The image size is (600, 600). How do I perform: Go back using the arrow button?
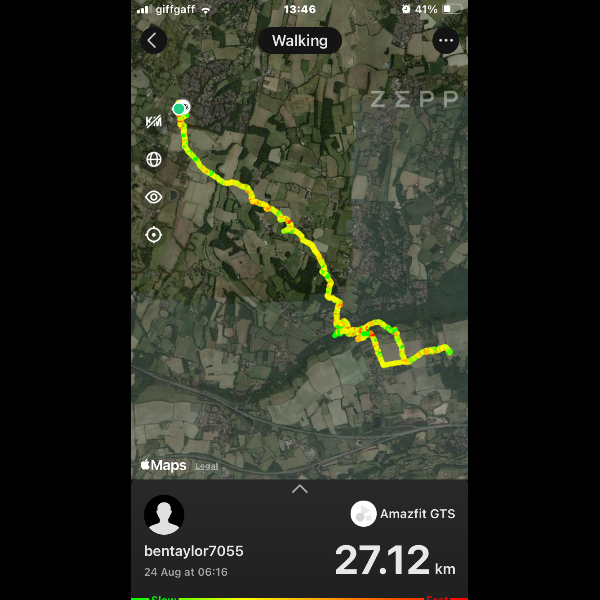(152, 40)
